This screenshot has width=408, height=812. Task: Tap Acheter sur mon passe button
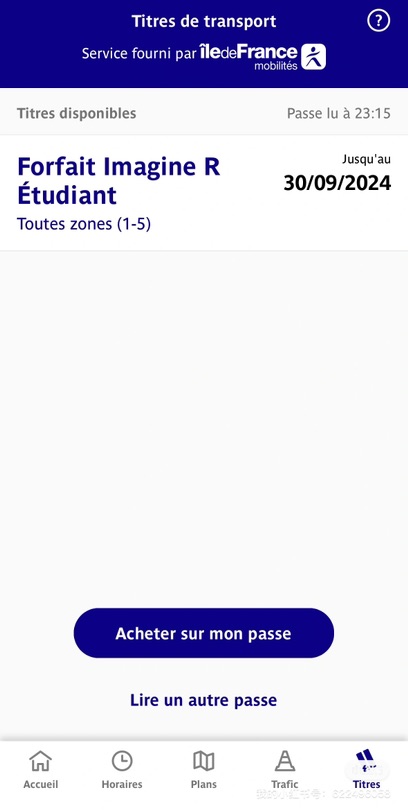coord(203,633)
